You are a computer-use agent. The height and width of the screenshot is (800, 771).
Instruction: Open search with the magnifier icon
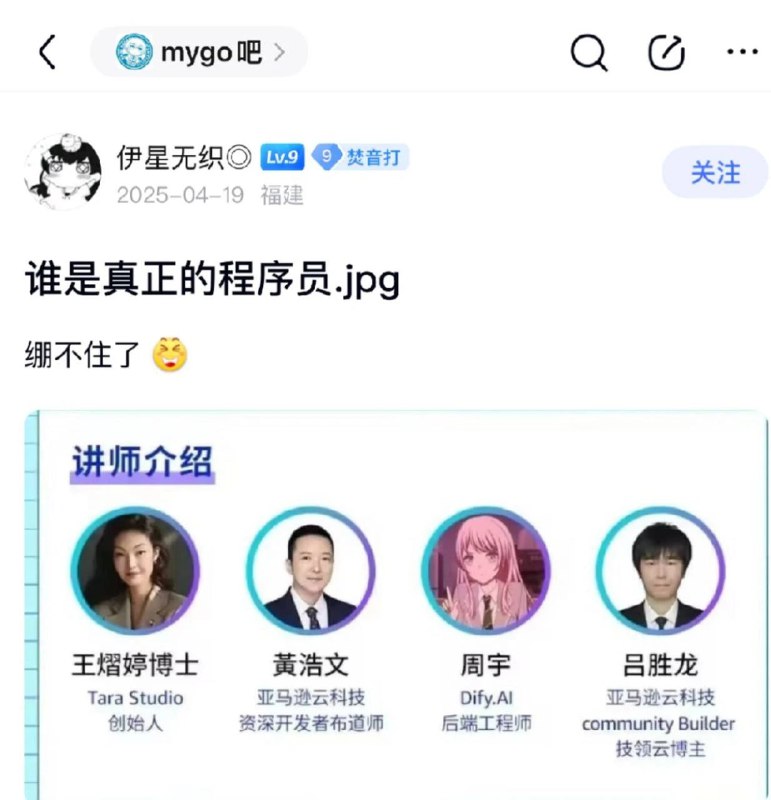(588, 52)
